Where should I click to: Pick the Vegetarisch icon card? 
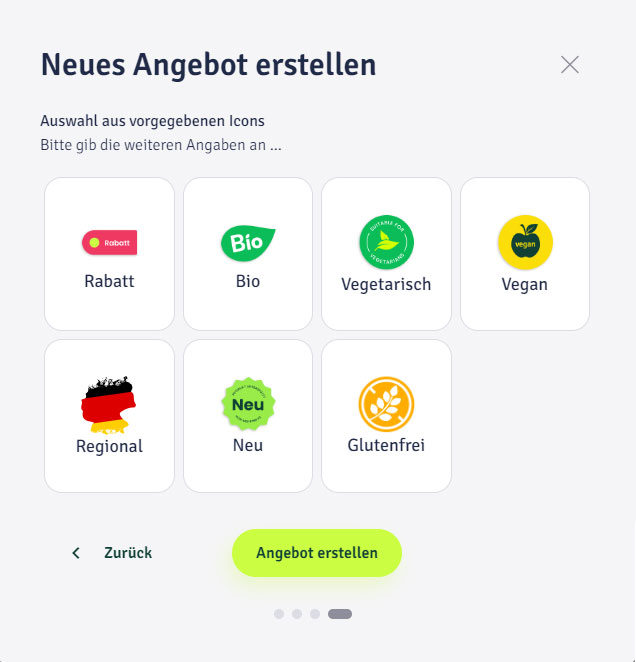[386, 254]
